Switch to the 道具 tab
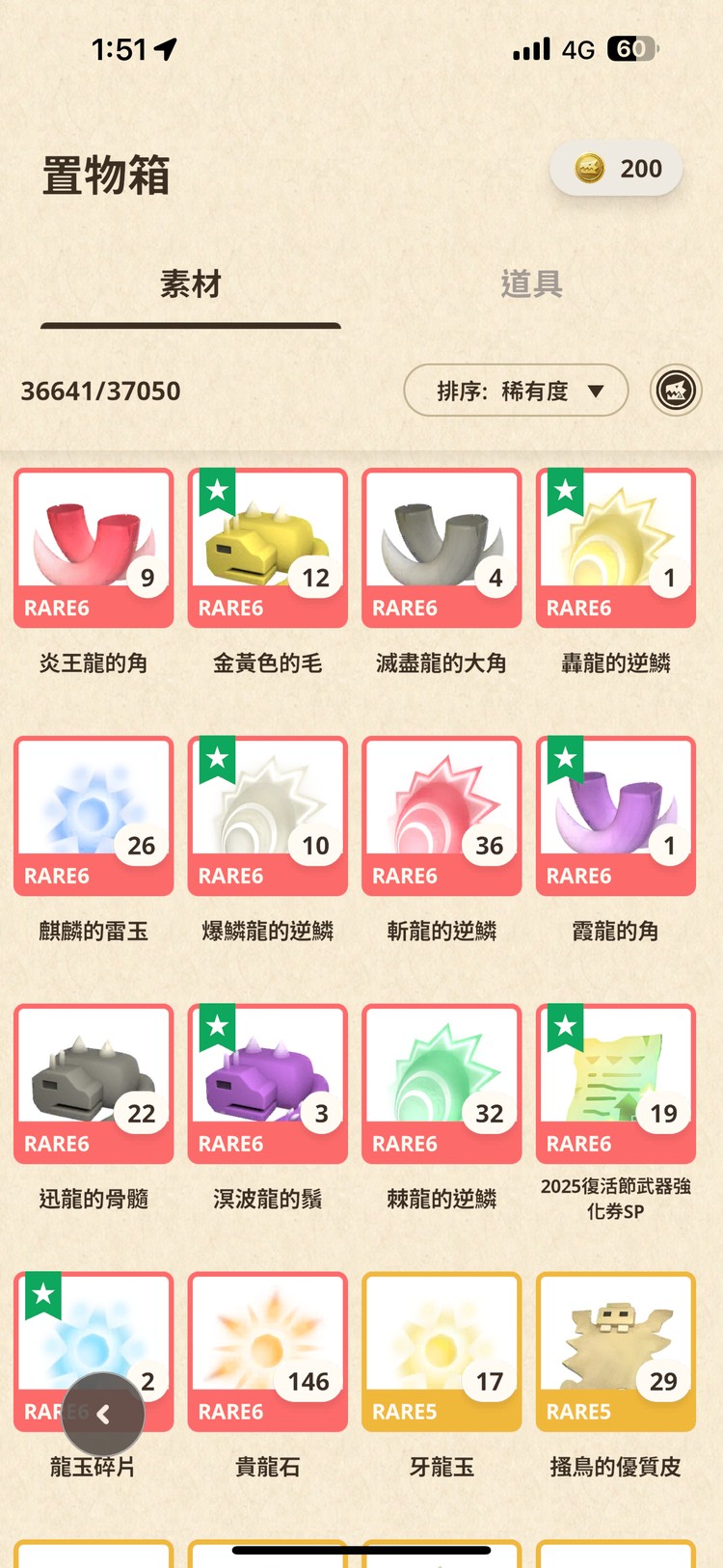The height and width of the screenshot is (1568, 723). tap(531, 284)
